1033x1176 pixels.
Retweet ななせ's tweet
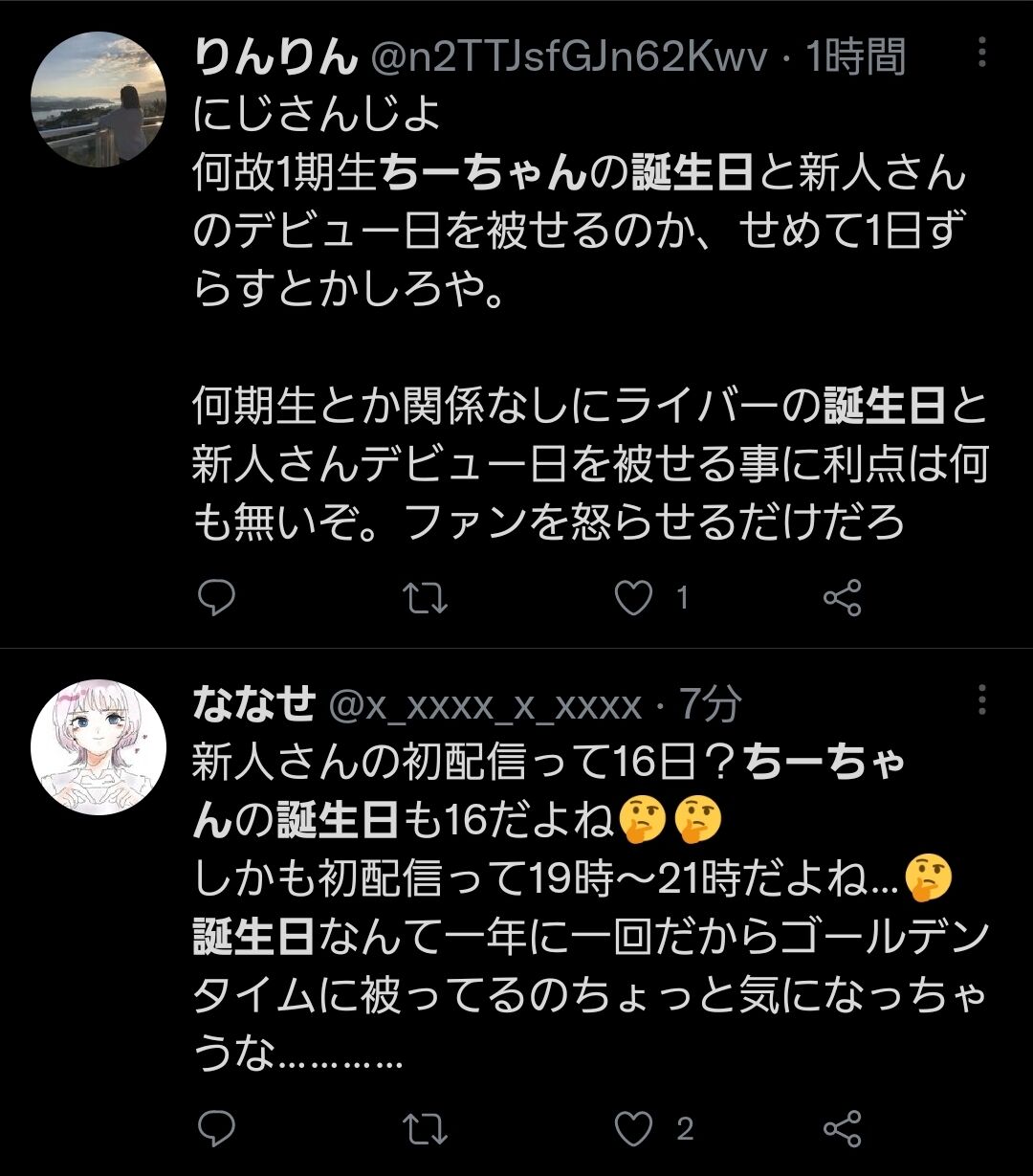click(x=425, y=1129)
